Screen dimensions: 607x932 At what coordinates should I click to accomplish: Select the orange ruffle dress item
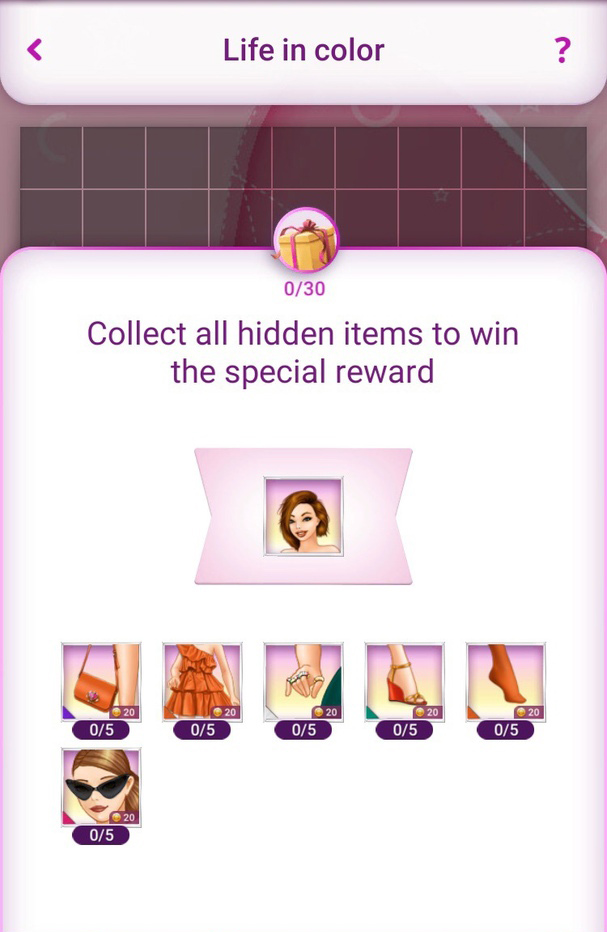(x=202, y=682)
